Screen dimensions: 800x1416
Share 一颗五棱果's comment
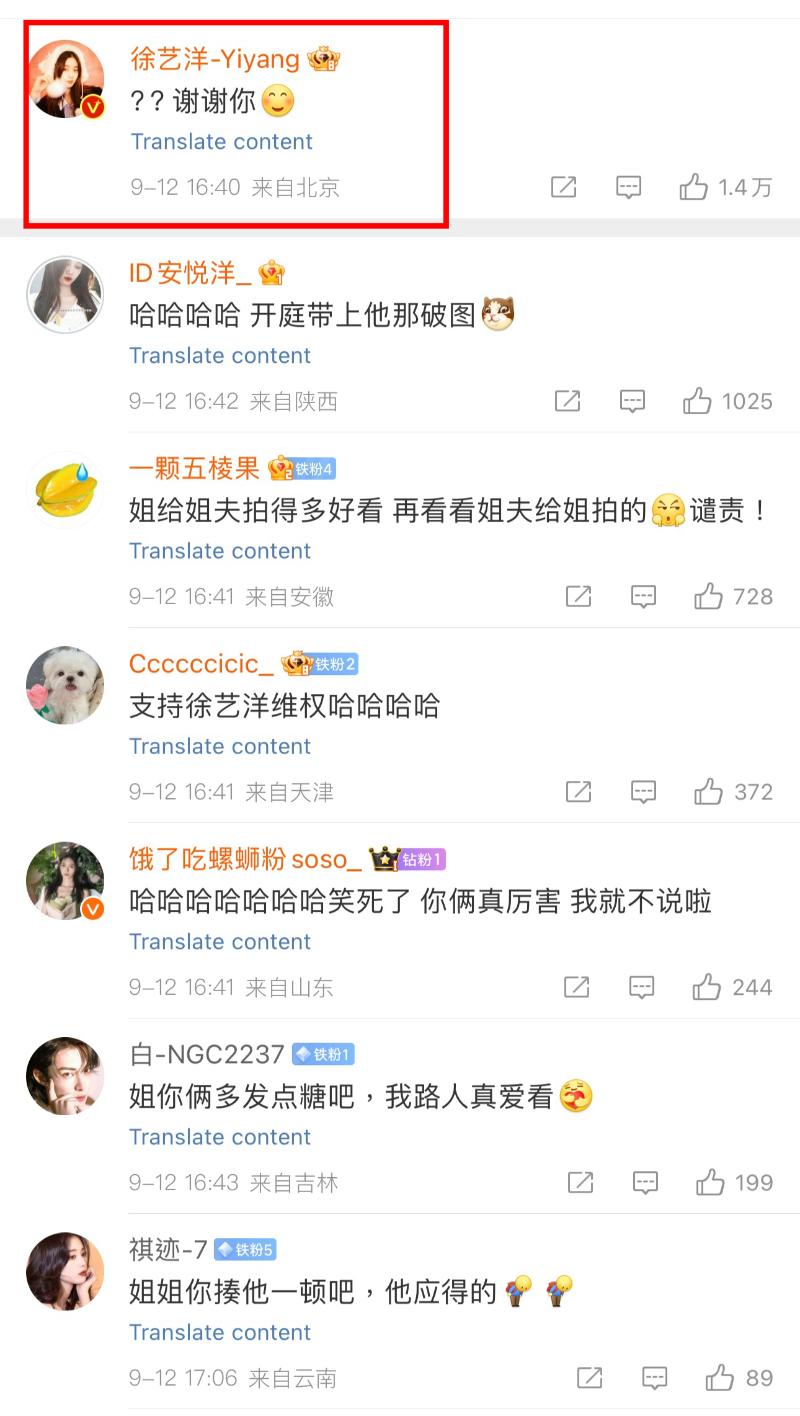click(579, 597)
